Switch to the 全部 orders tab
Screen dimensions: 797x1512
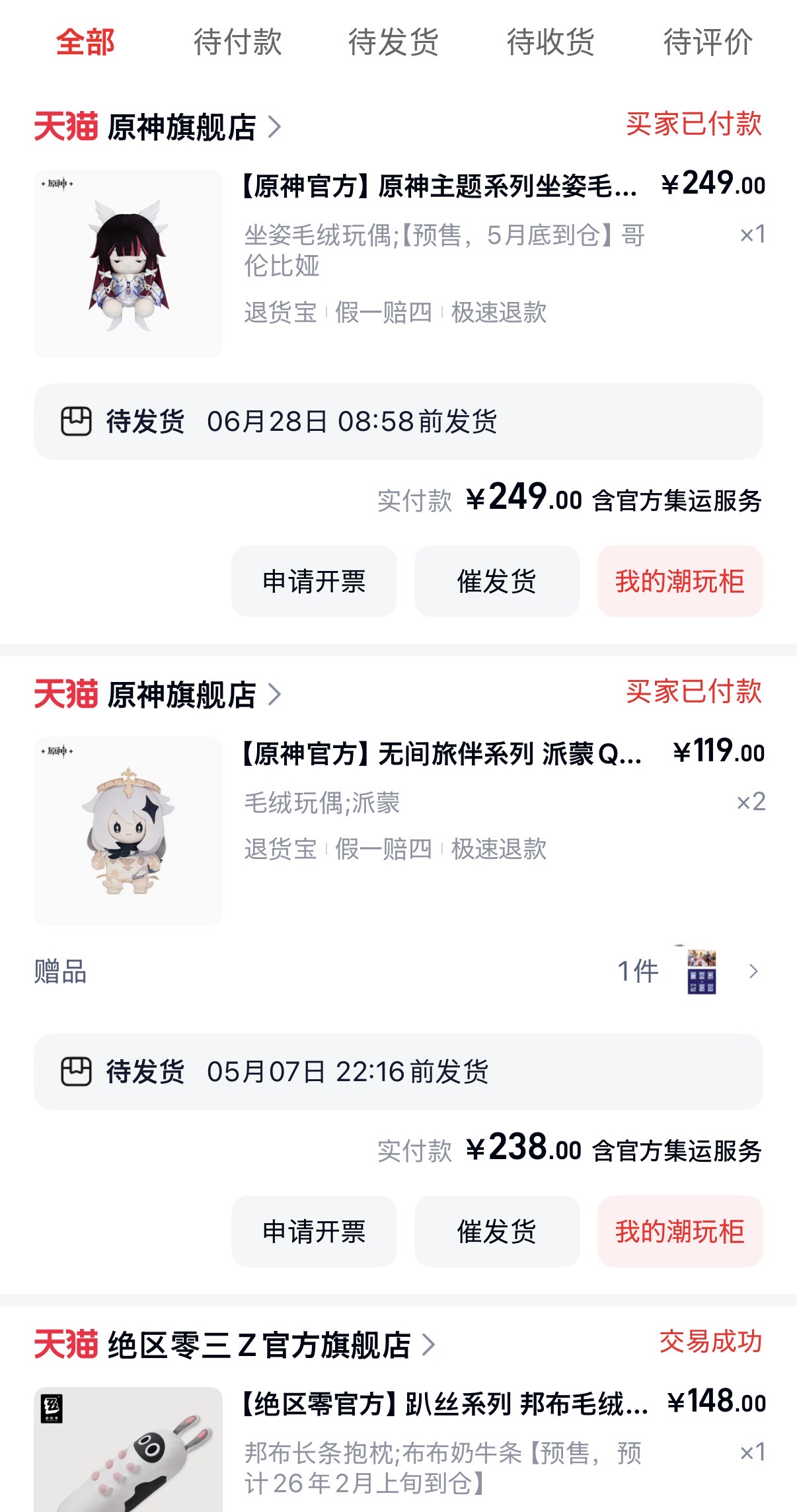click(85, 42)
